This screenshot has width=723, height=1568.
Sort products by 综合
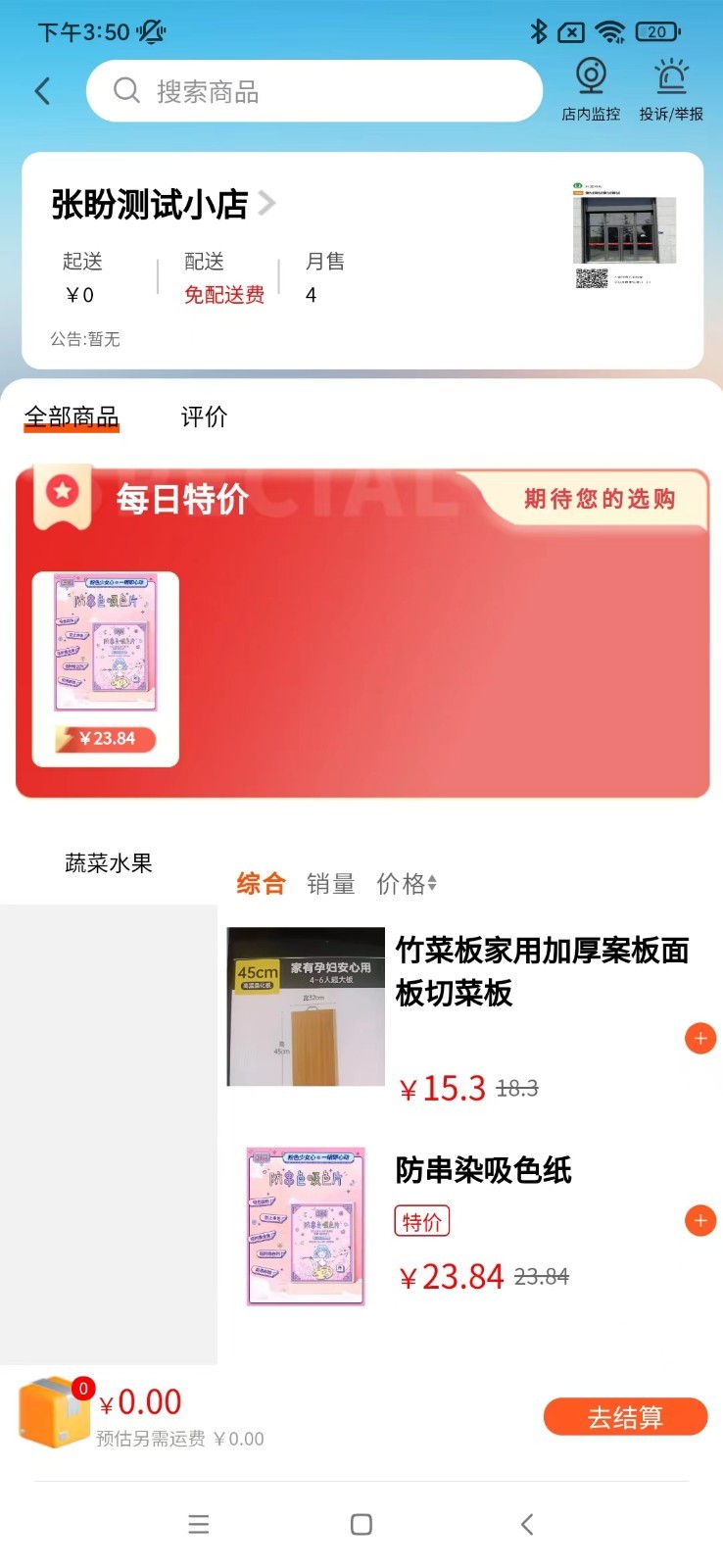click(x=261, y=884)
